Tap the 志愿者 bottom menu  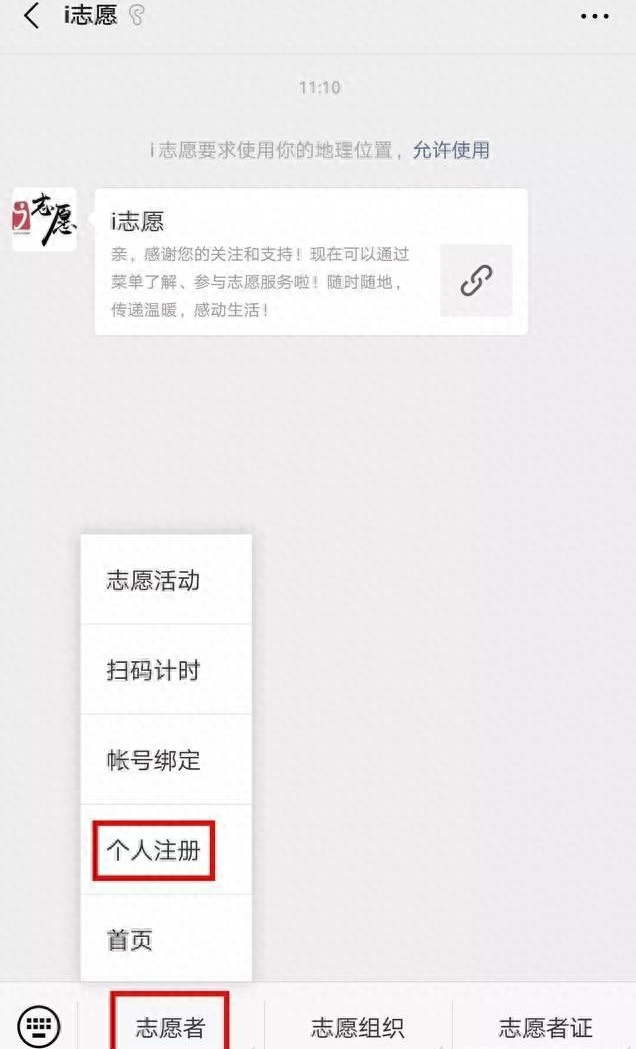coord(171,1026)
